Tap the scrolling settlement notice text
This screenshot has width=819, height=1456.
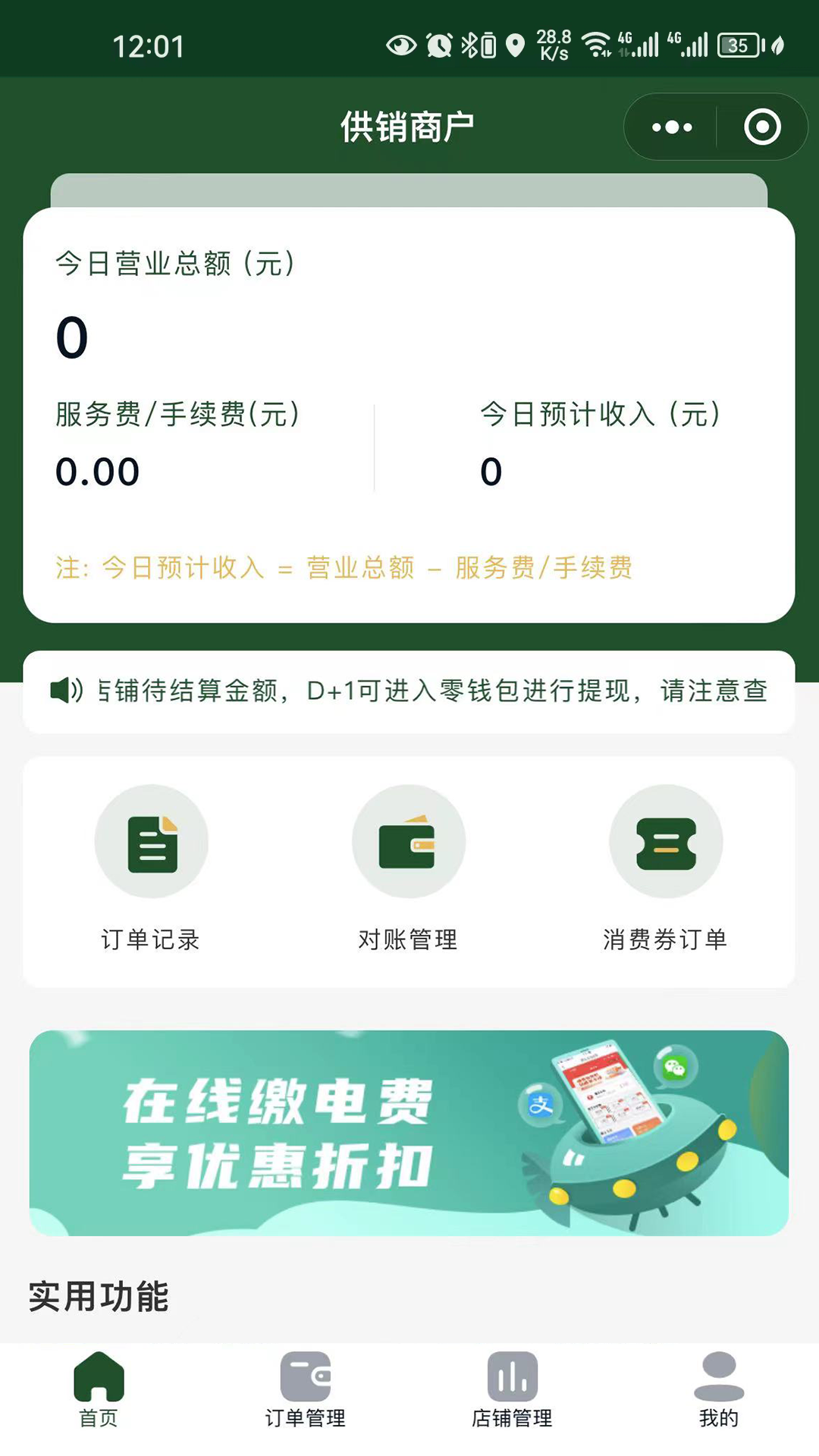coord(425,691)
